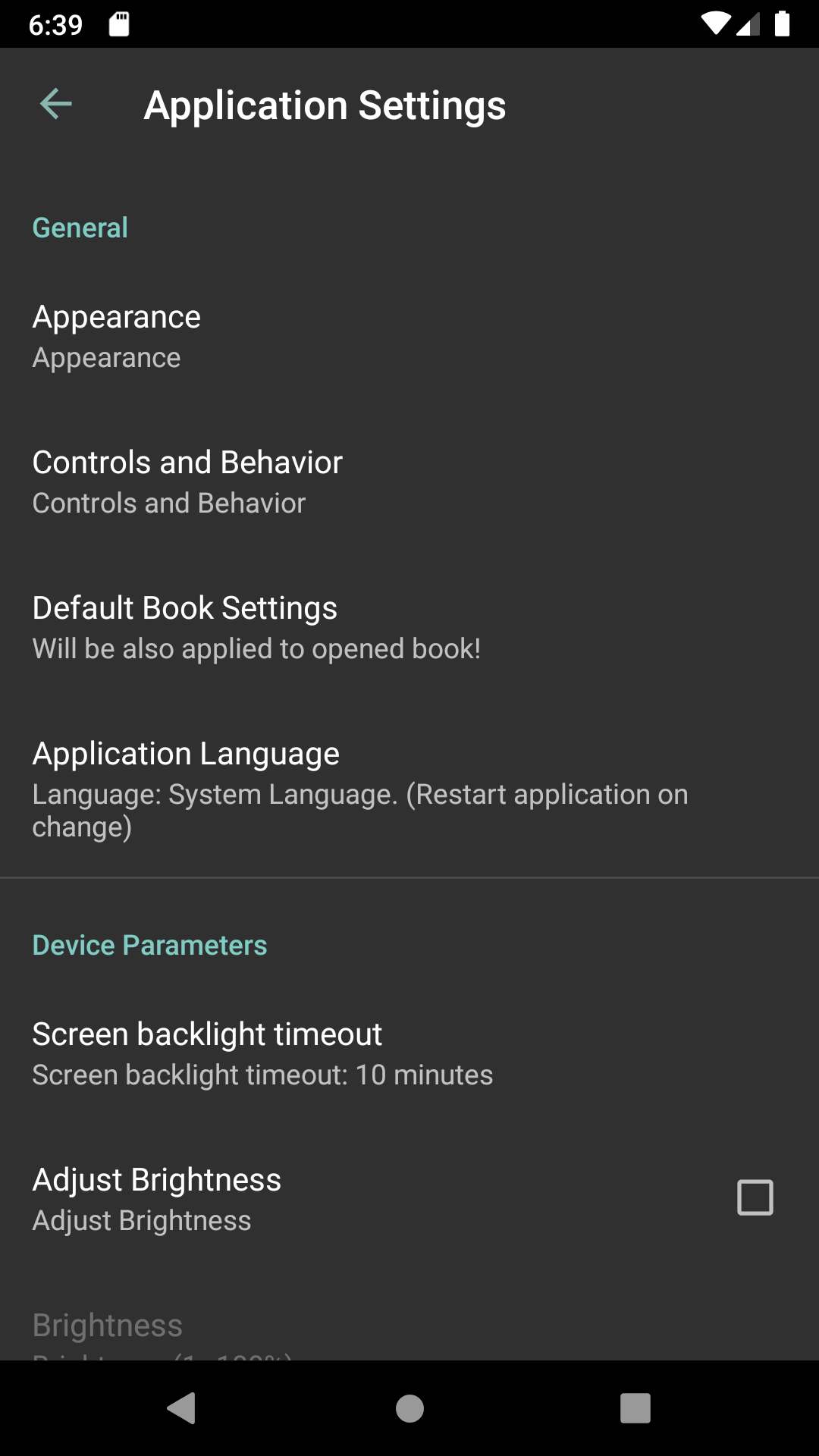Image resolution: width=819 pixels, height=1456 pixels.
Task: Go back using the arrow icon
Action: pos(56,105)
